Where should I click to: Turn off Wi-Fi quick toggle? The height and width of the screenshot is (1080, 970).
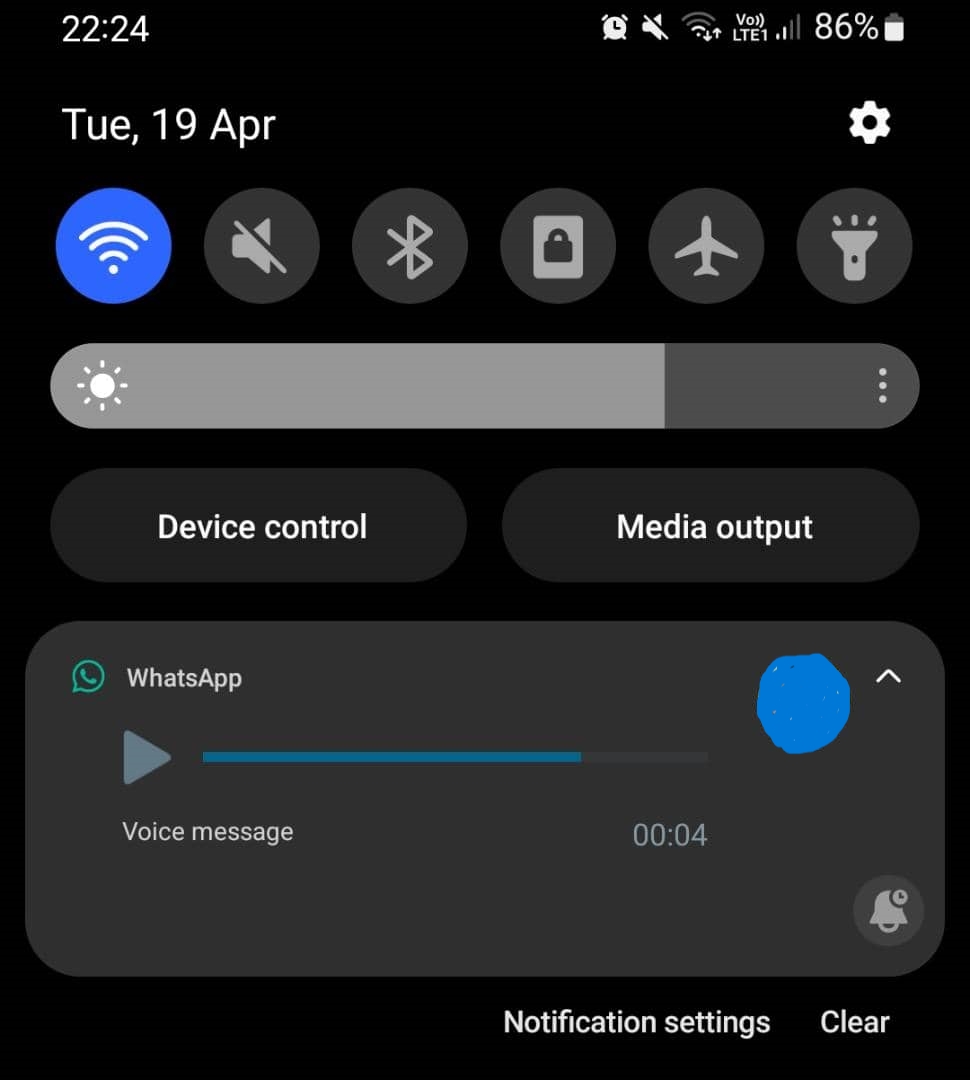[114, 246]
